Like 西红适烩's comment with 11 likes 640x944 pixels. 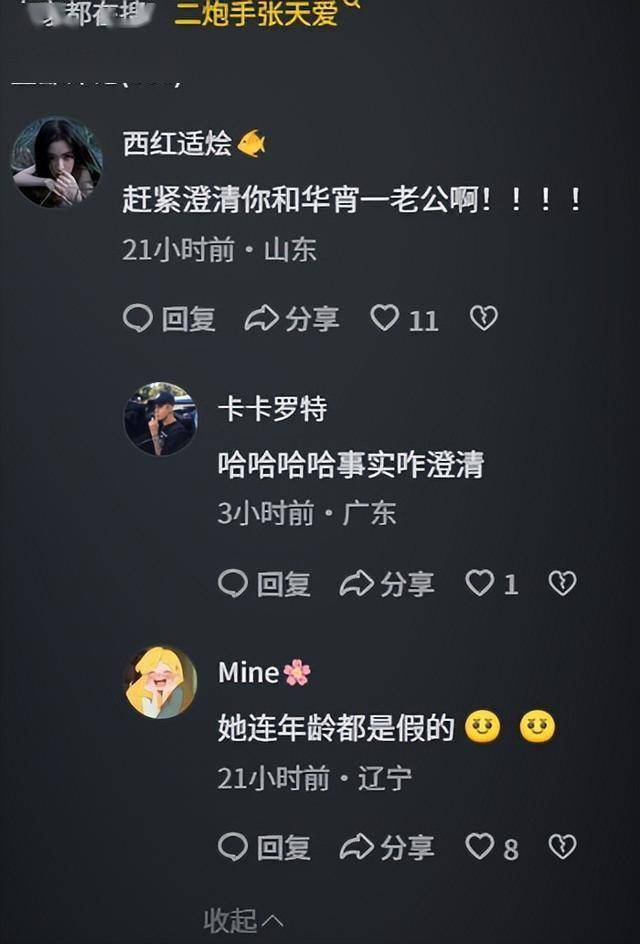385,319
